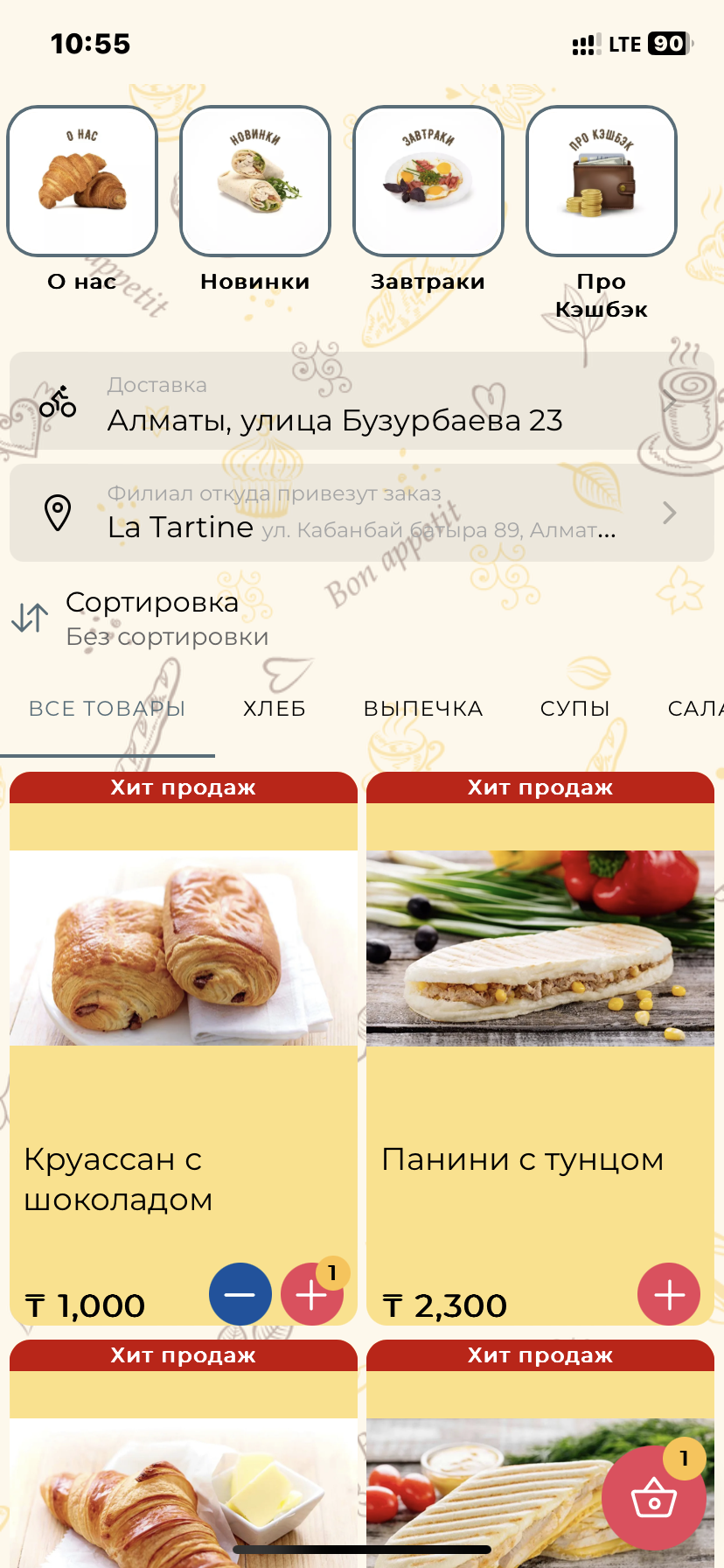Open the «Завтраки» story tile

click(x=428, y=181)
